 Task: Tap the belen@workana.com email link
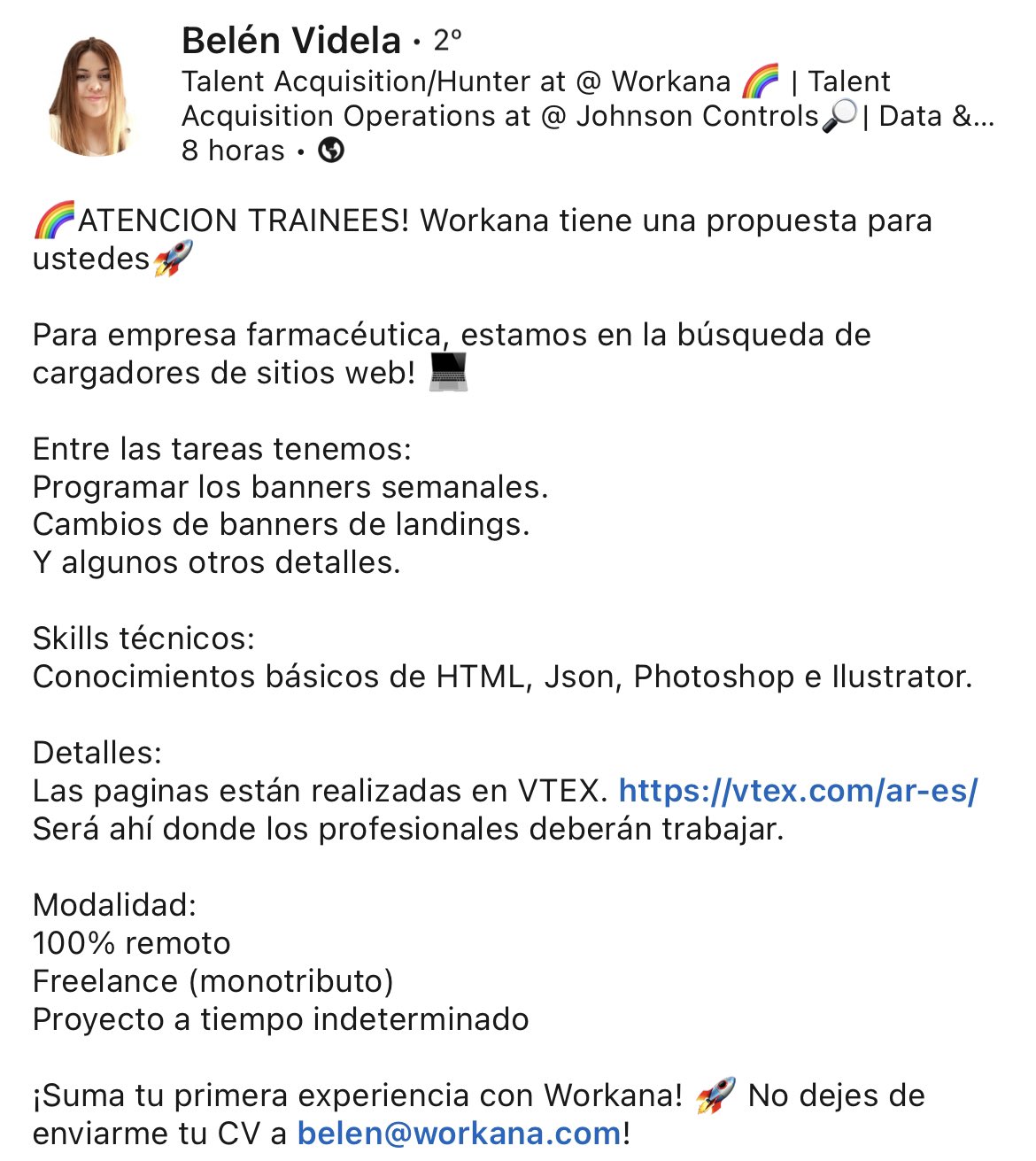pyautogui.click(x=460, y=1133)
